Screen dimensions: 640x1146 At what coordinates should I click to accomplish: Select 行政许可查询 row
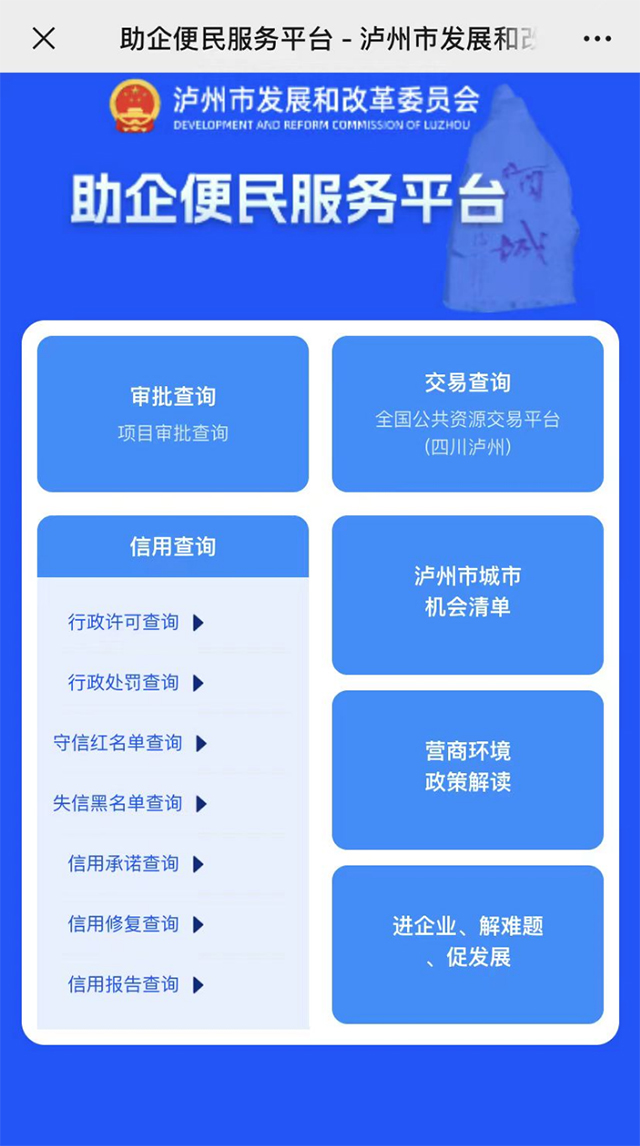135,623
